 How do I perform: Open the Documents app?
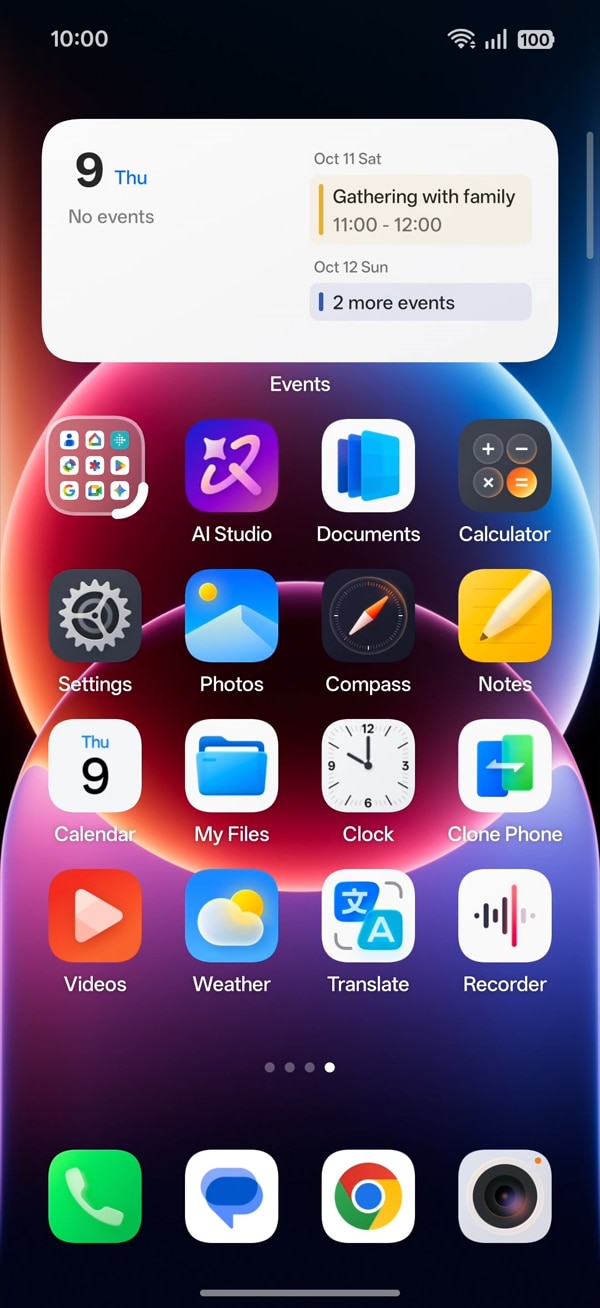(x=368, y=466)
